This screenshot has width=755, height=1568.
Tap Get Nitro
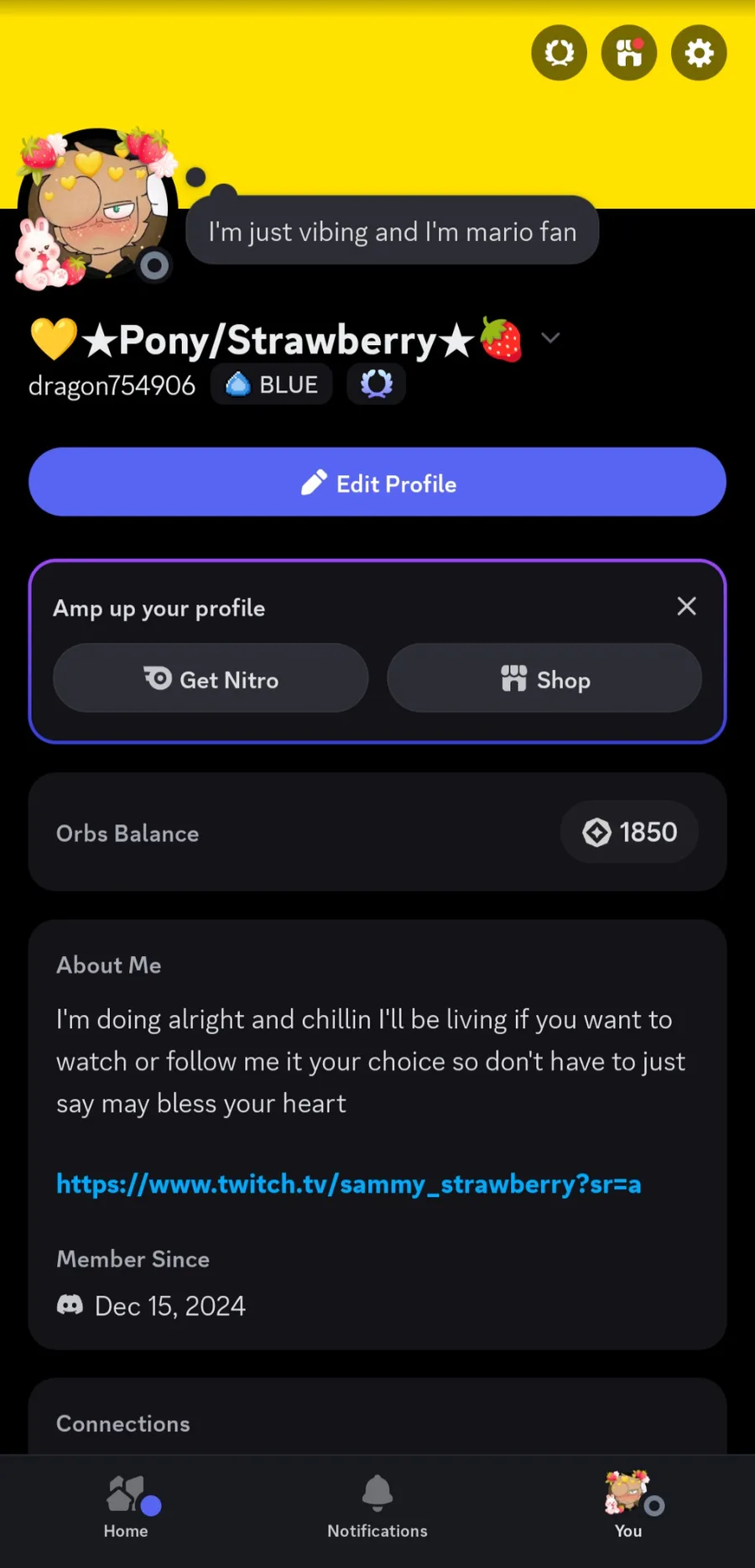(x=211, y=678)
